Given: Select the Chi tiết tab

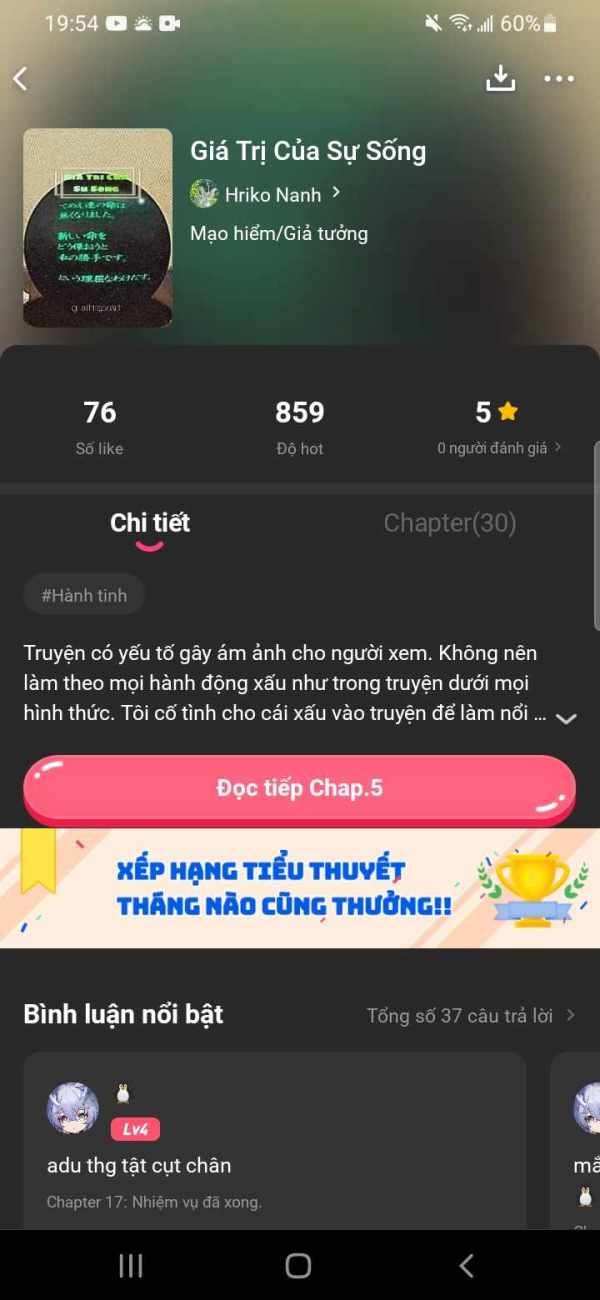Looking at the screenshot, I should (150, 523).
